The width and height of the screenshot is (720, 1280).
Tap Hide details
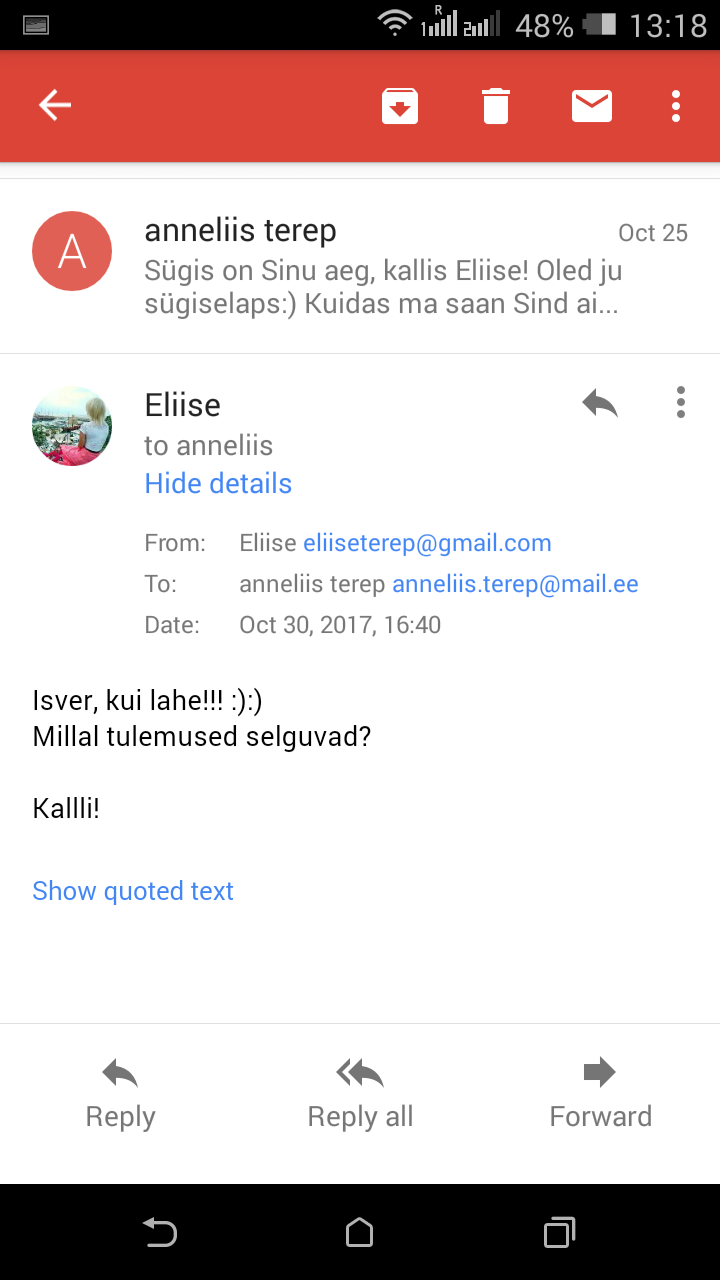218,484
